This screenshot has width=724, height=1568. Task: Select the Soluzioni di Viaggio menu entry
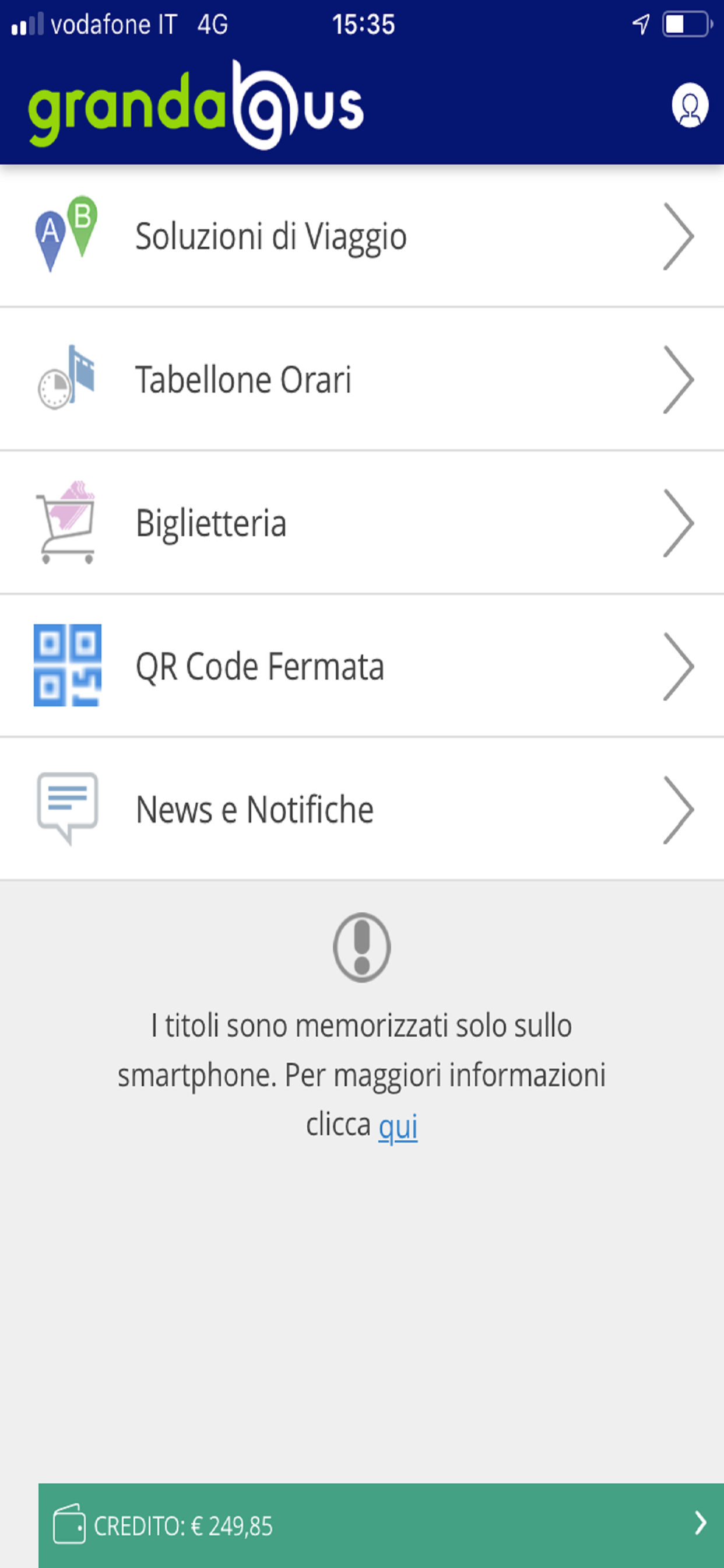pyautogui.click(x=270, y=236)
